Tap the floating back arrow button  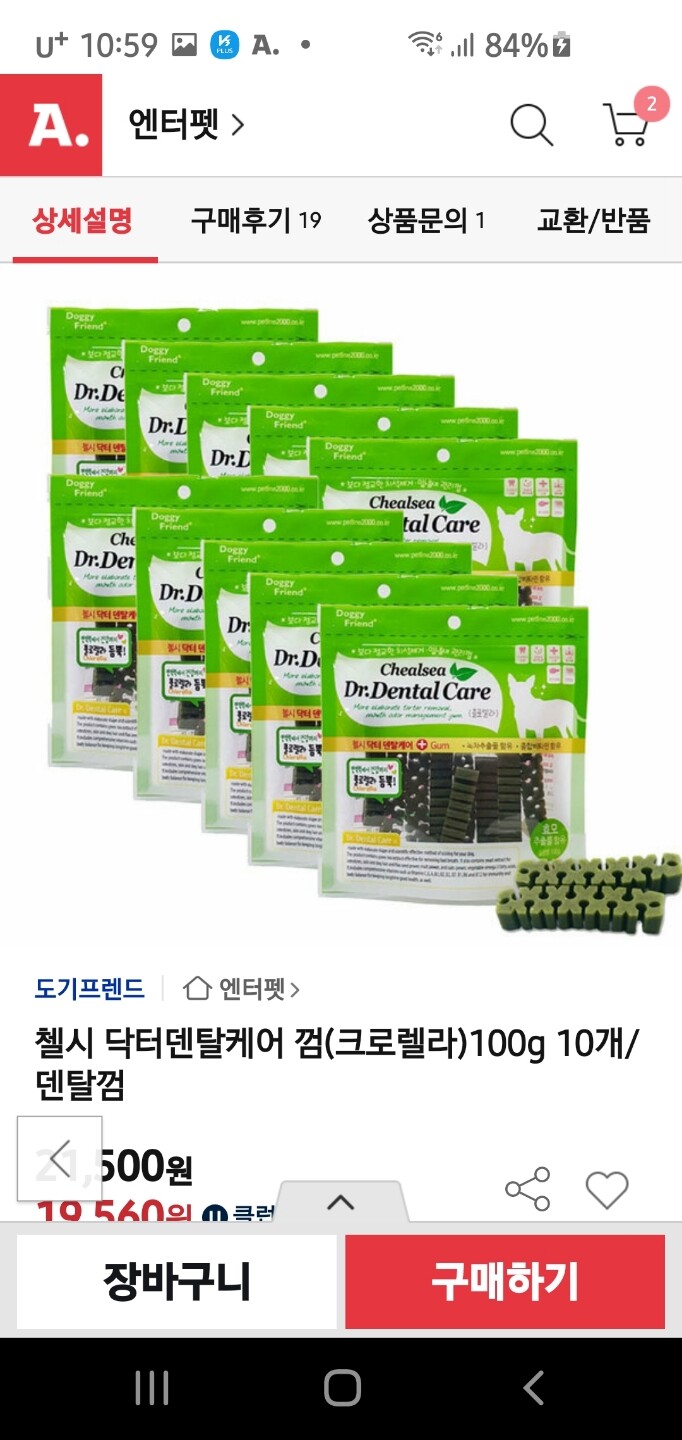pyautogui.click(x=59, y=1158)
